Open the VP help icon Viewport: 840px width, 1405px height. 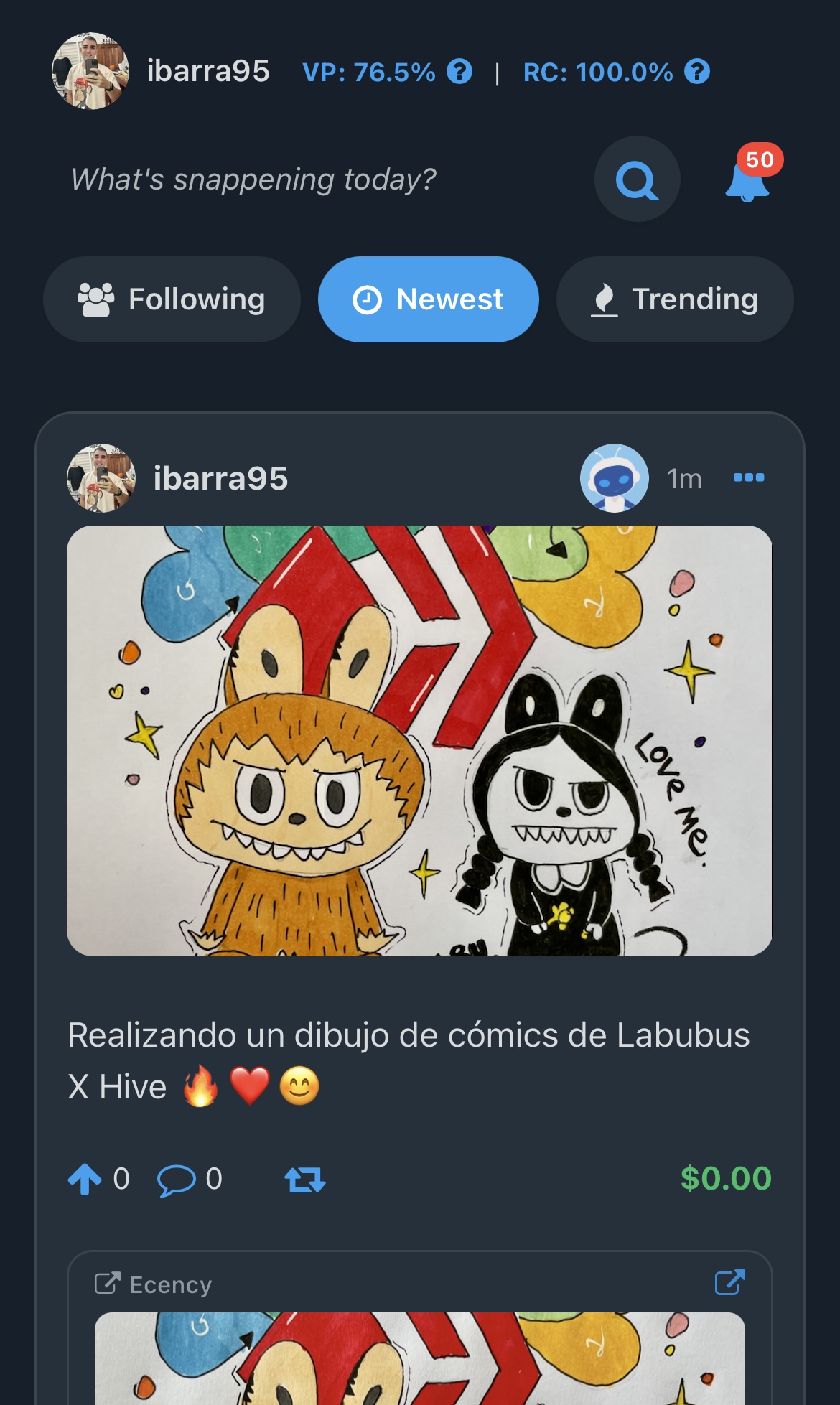(x=459, y=72)
